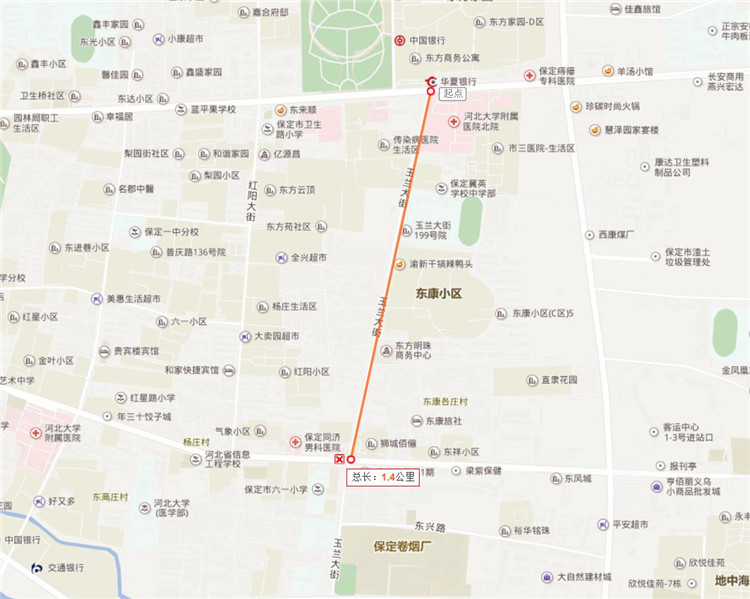Open the 保定同济男科医院 map marker

(296, 441)
